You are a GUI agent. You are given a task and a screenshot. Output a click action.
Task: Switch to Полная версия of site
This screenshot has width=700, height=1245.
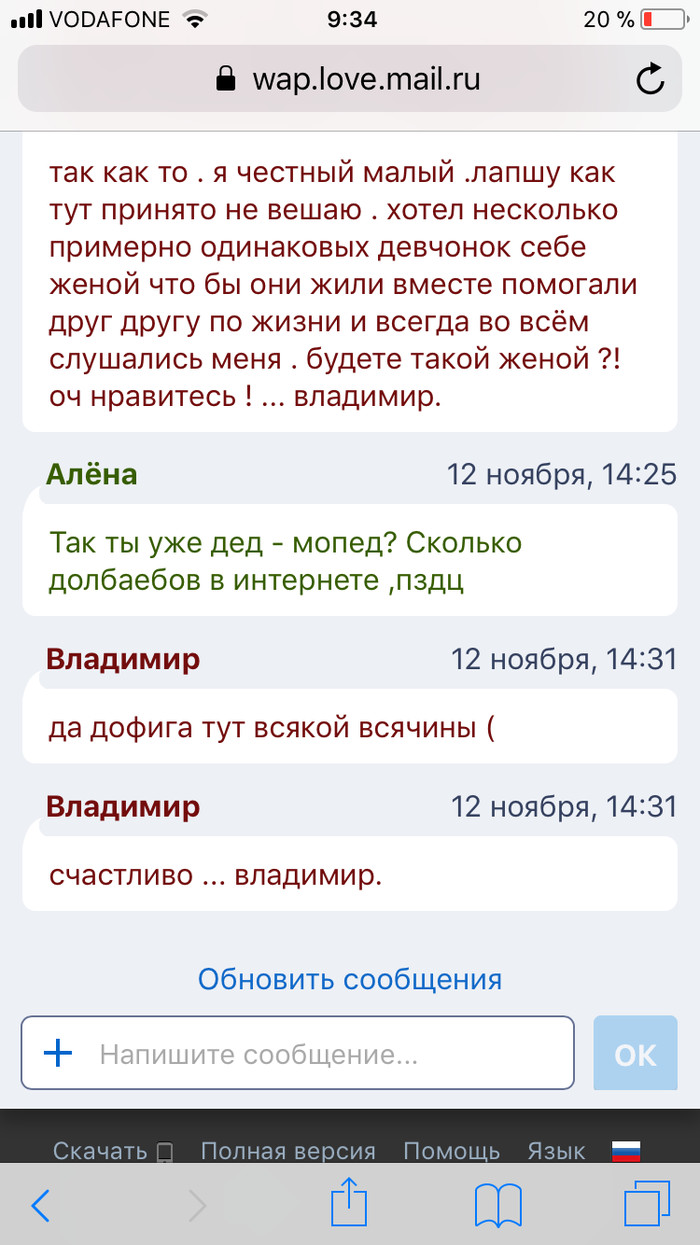click(288, 1152)
